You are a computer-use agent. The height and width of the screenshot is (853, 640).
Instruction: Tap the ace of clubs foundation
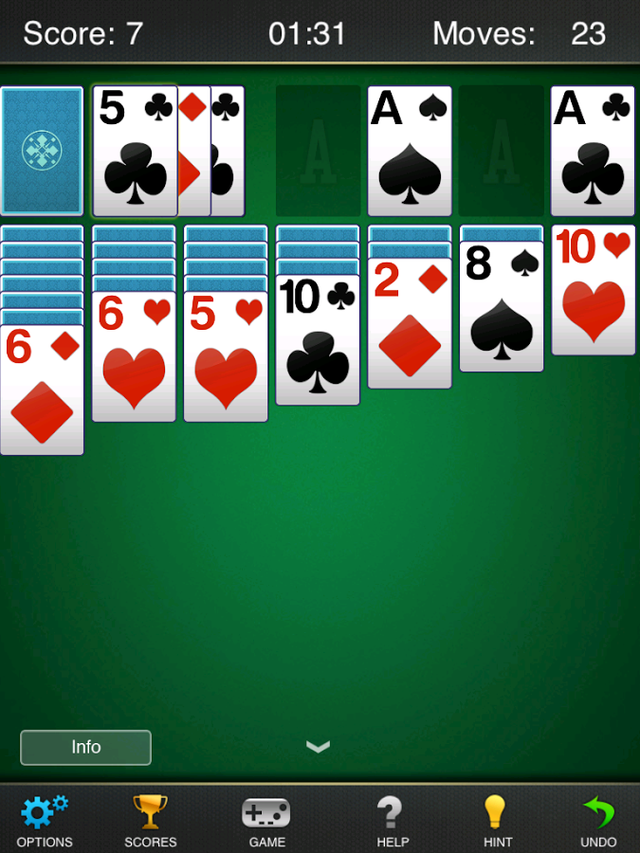593,151
